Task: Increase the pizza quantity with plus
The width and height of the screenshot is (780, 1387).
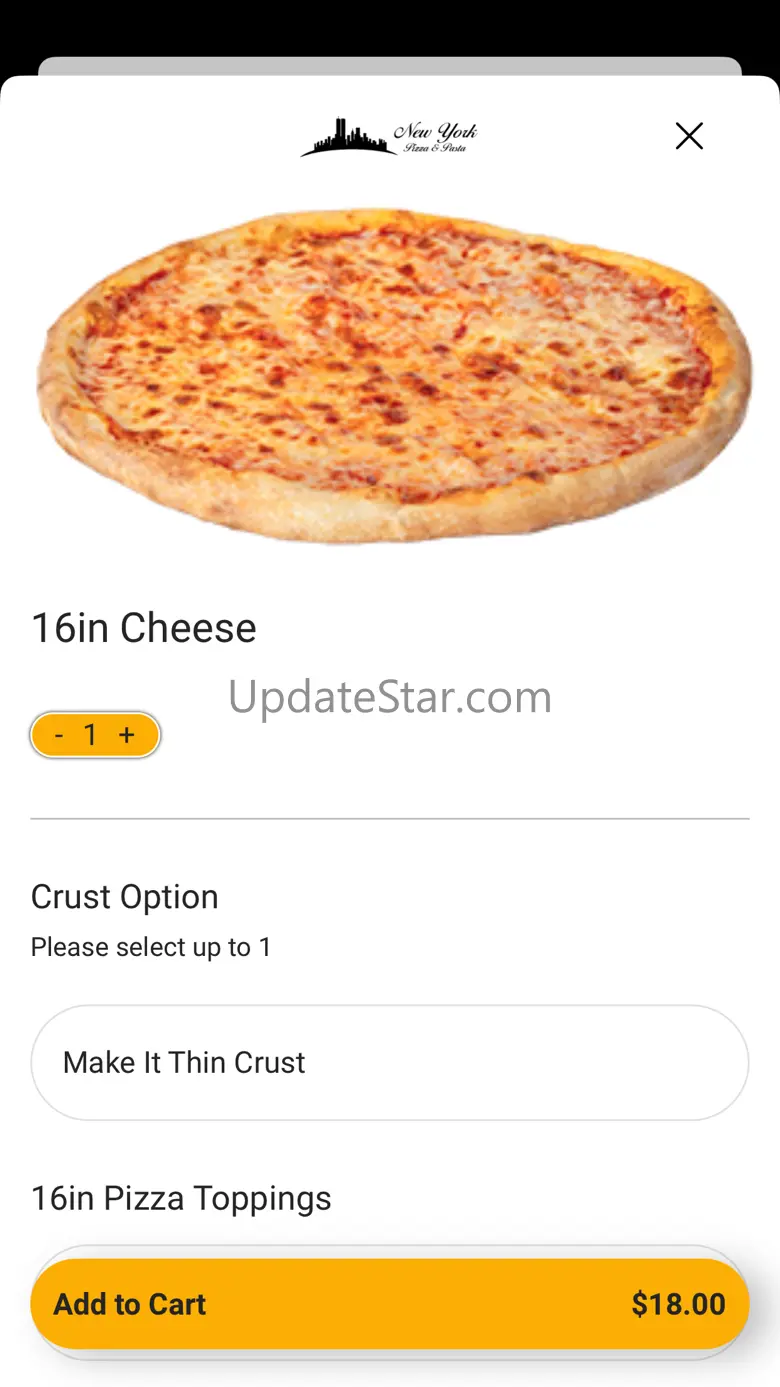Action: [x=127, y=736]
